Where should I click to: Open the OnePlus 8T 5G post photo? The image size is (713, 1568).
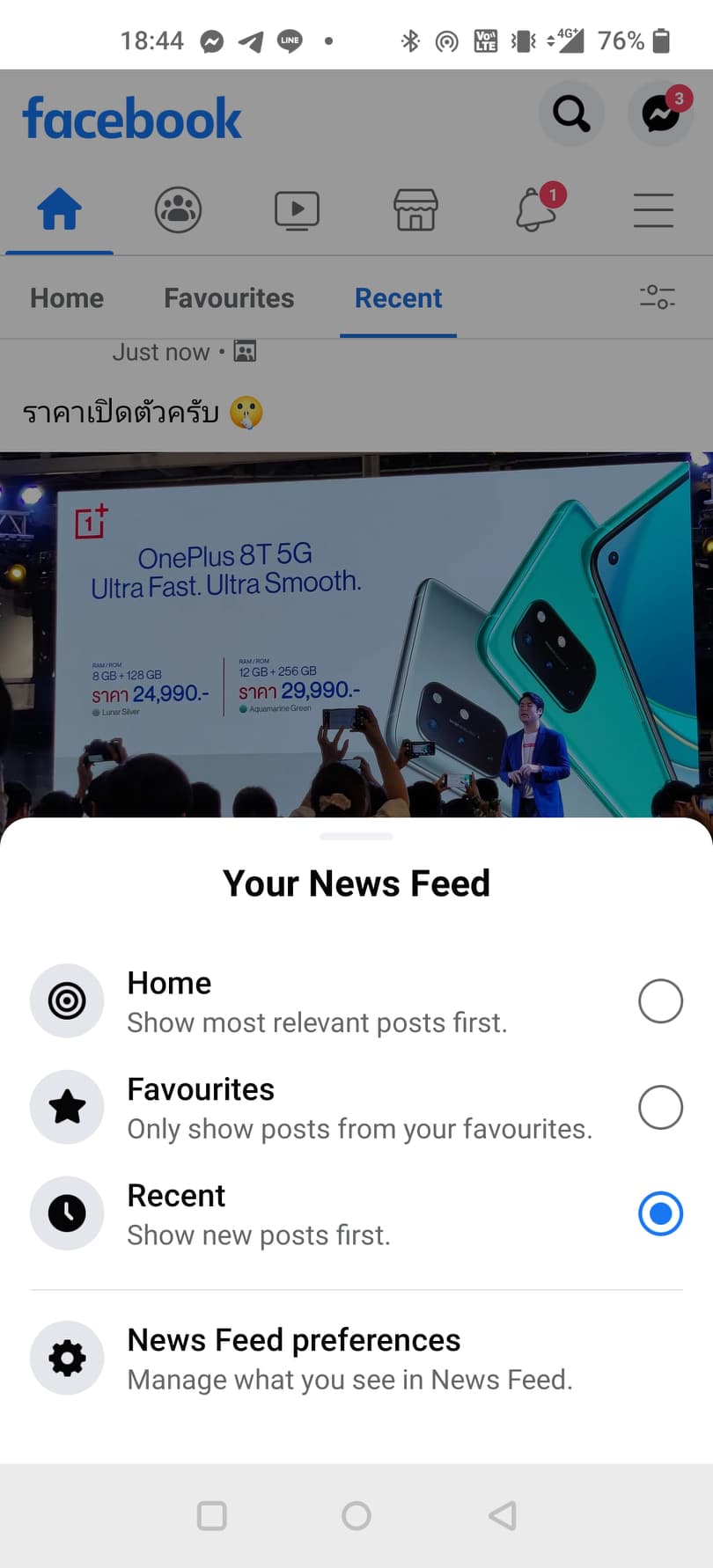[356, 634]
